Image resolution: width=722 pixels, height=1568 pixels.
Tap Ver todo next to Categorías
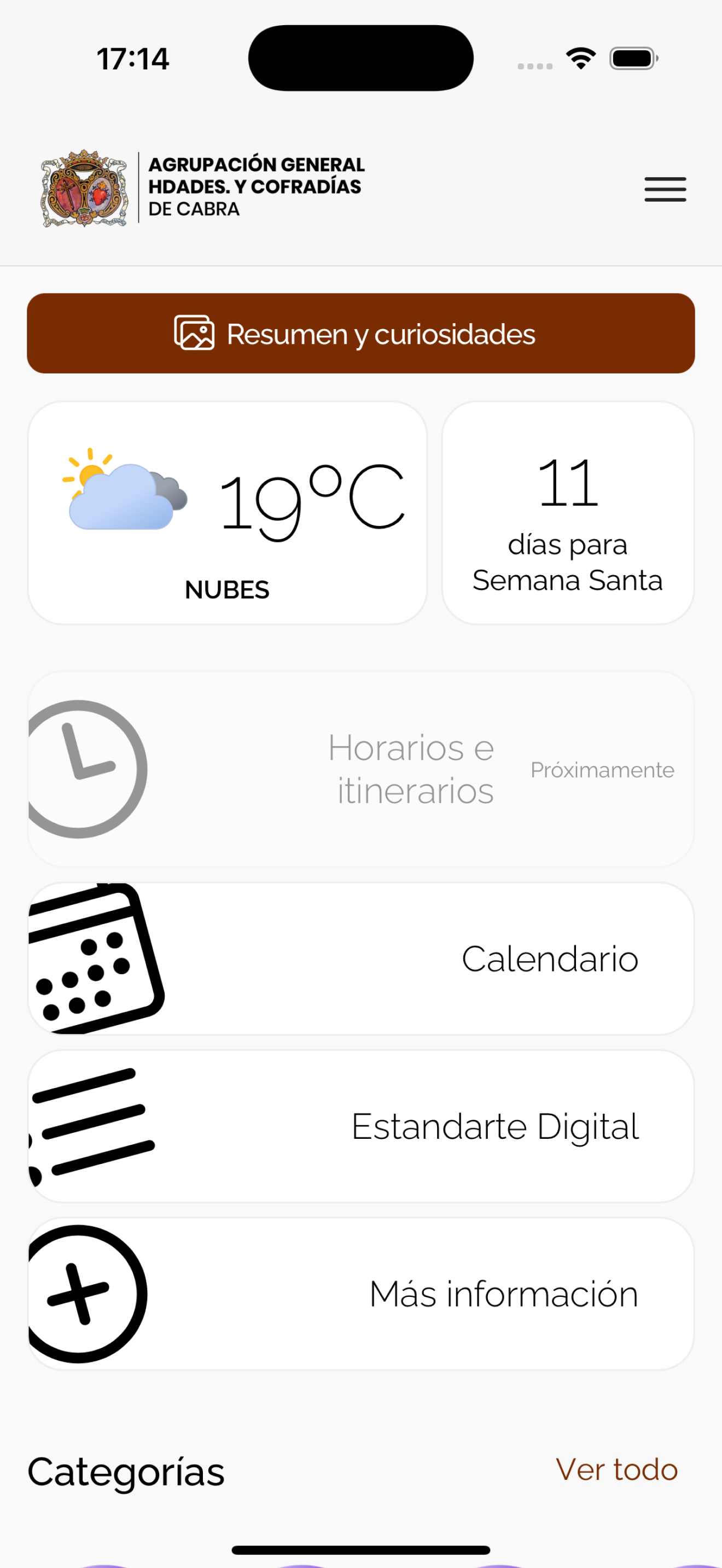[616, 1470]
